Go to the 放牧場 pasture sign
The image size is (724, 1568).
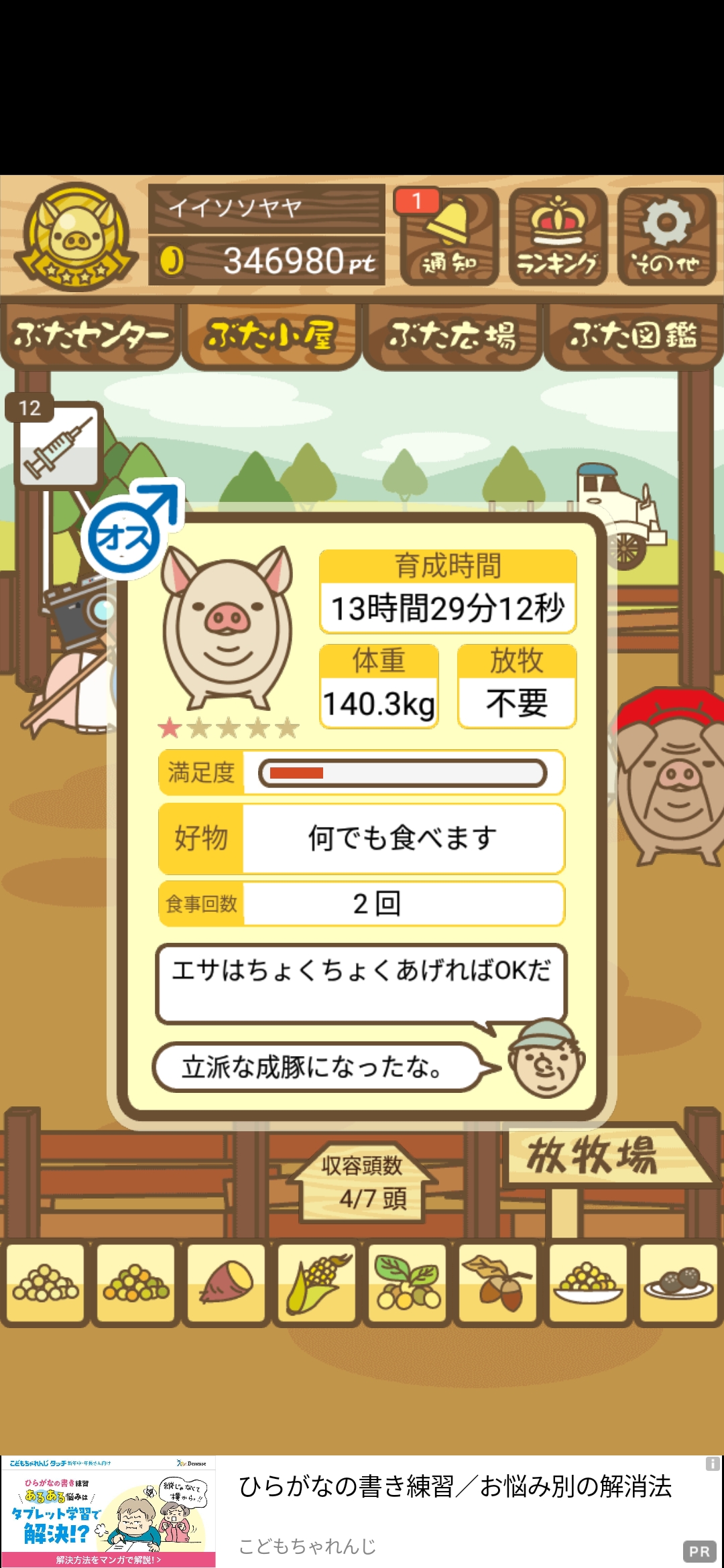[x=593, y=1155]
